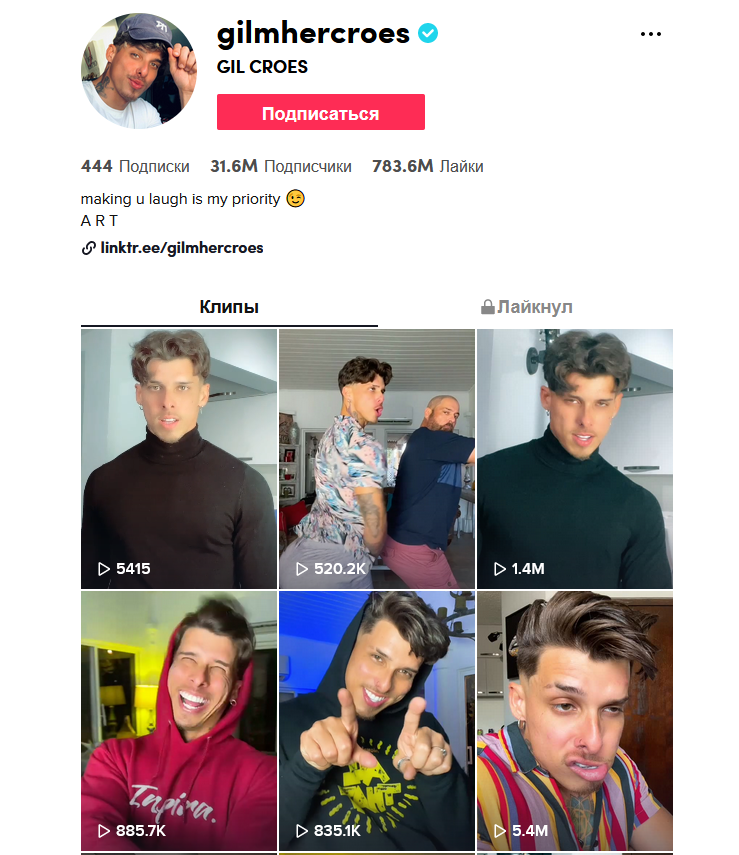Screen dimensions: 739x855
Task: View the 31.6M Подписчики followers list
Action: click(x=281, y=166)
